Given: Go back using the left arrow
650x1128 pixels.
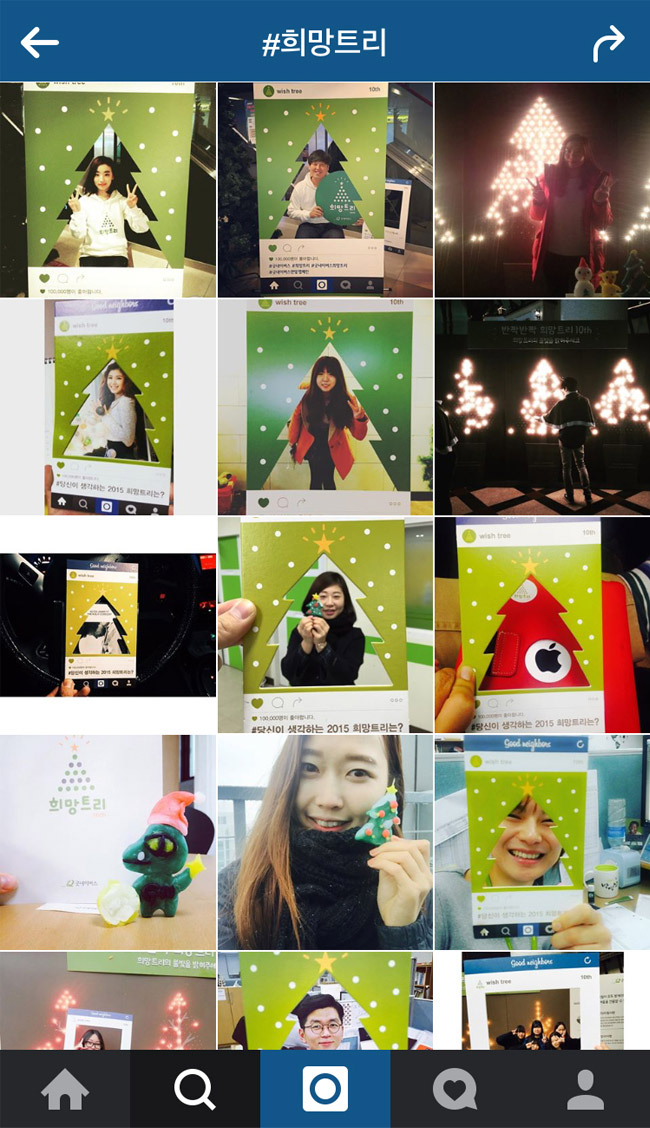Looking at the screenshot, I should [40, 42].
